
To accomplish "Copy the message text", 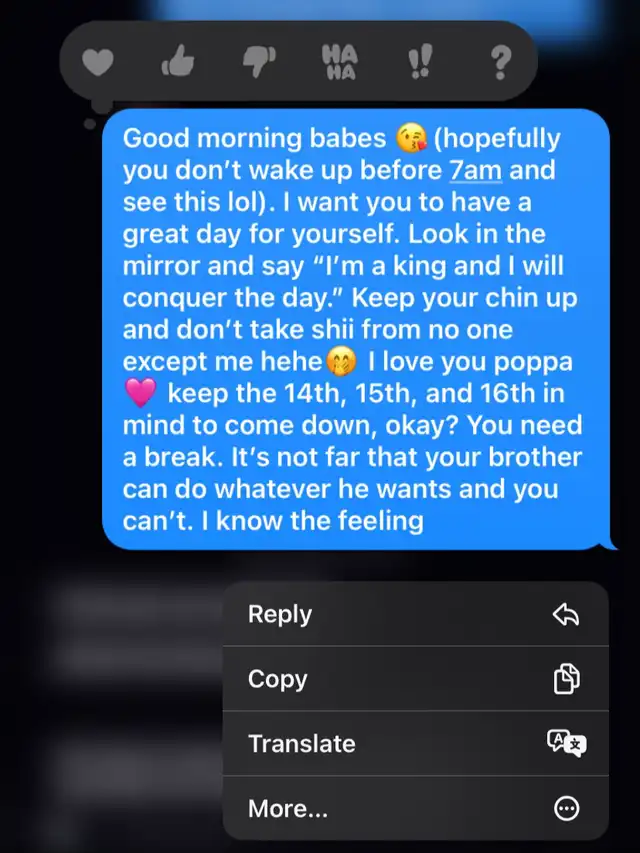I will [414, 679].
